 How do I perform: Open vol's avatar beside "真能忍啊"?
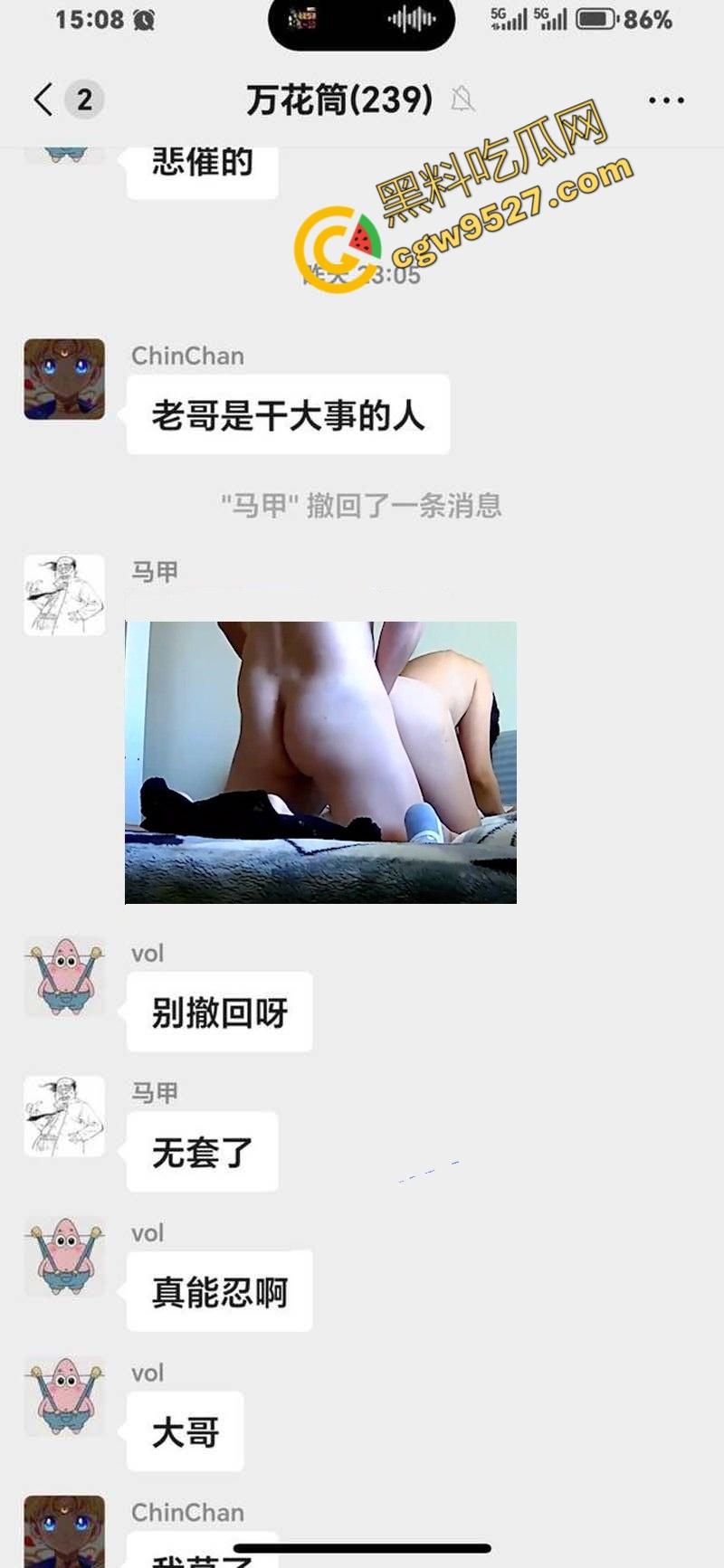coord(64,1257)
